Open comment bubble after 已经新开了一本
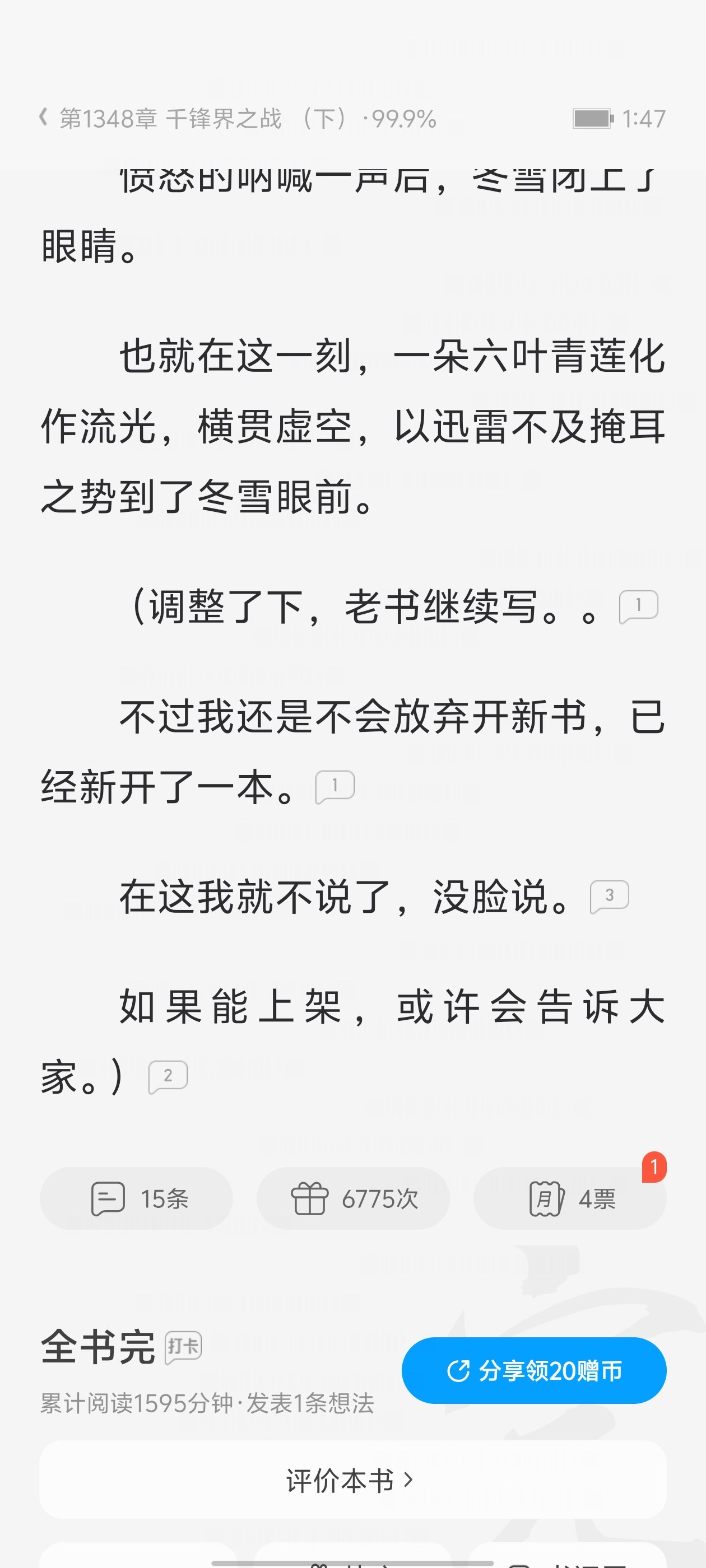Viewport: 706px width, 1568px height. (x=335, y=786)
